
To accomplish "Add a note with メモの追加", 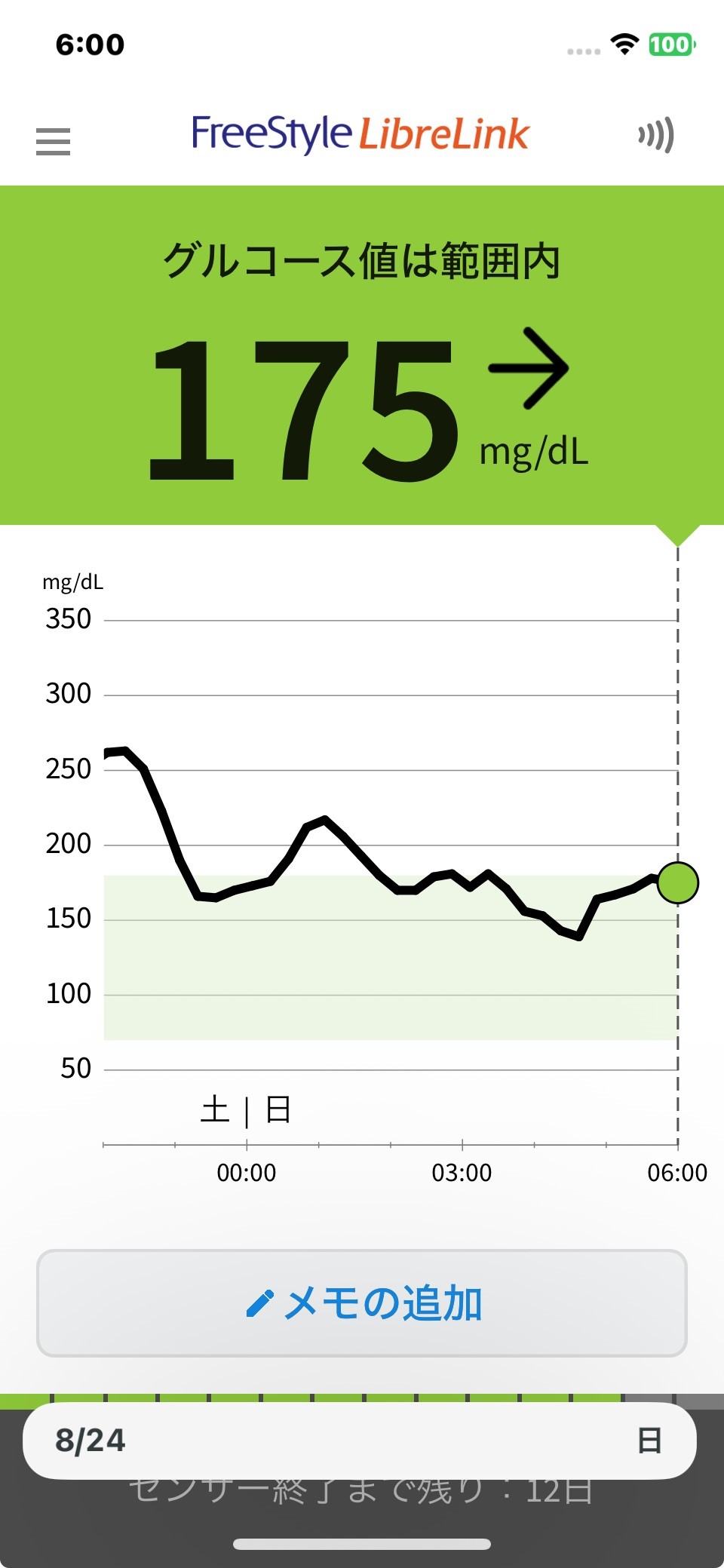I will 362,1303.
